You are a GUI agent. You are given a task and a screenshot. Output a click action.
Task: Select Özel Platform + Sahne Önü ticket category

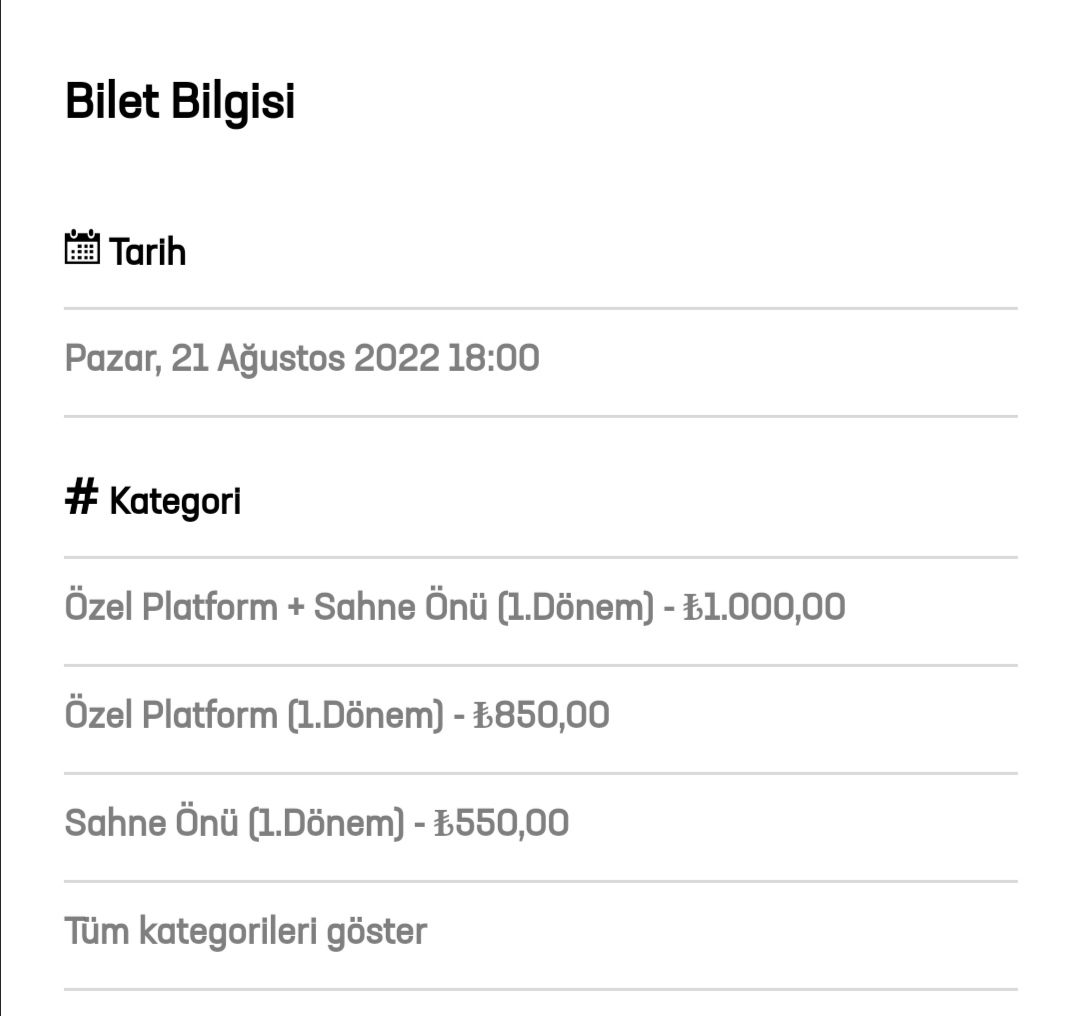point(455,607)
